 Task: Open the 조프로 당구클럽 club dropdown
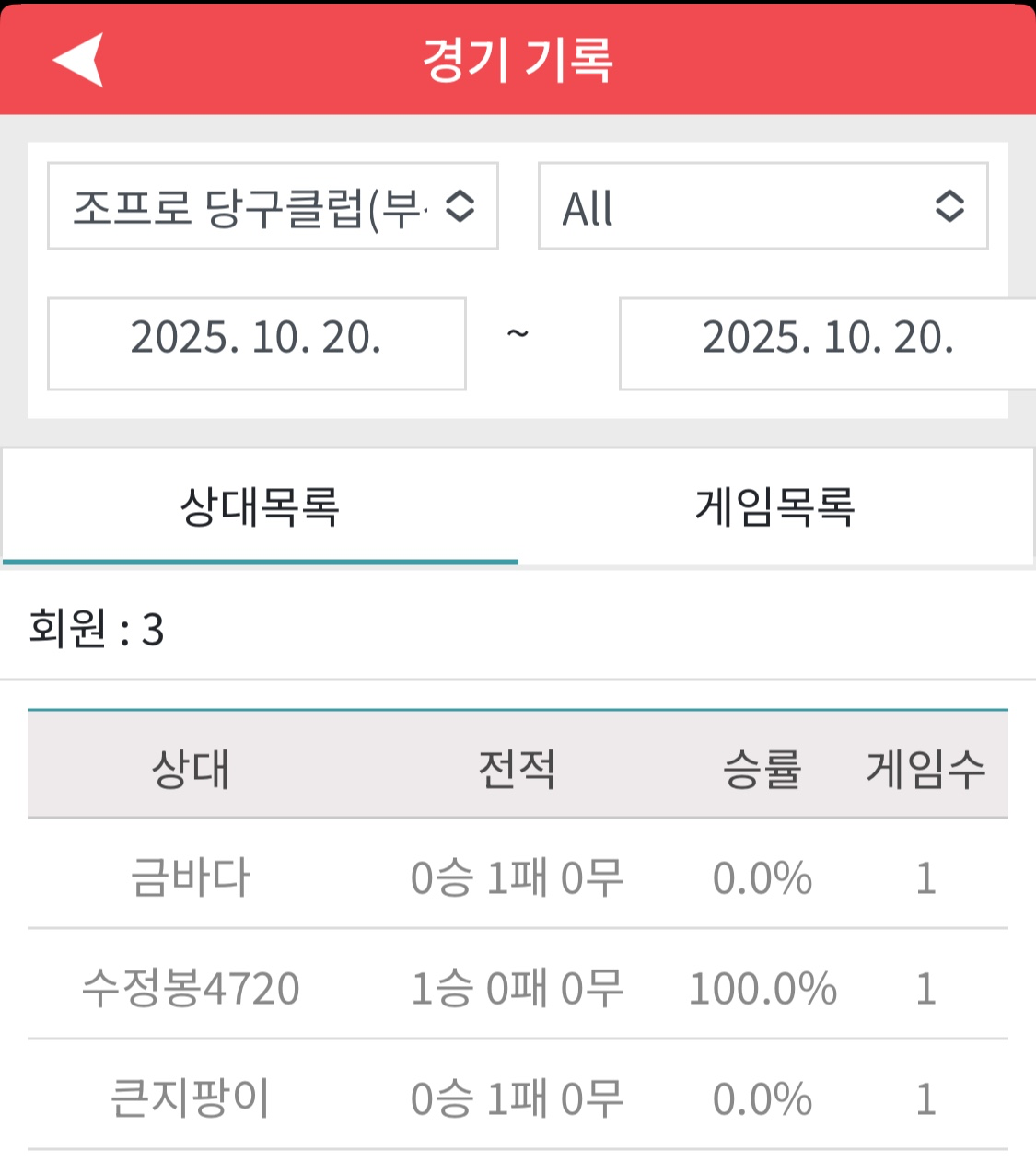tap(273, 206)
